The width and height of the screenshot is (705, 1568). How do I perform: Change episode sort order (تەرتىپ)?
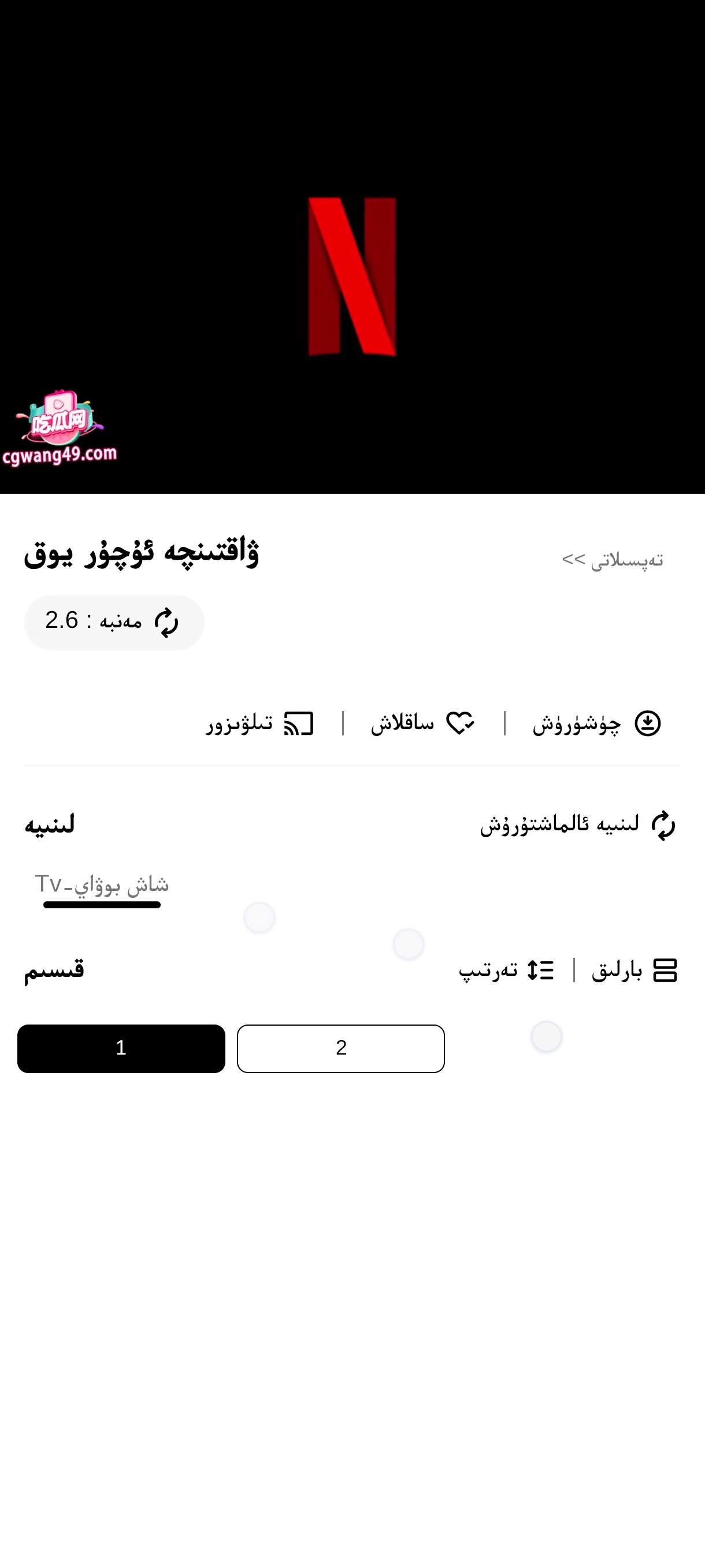point(506,970)
